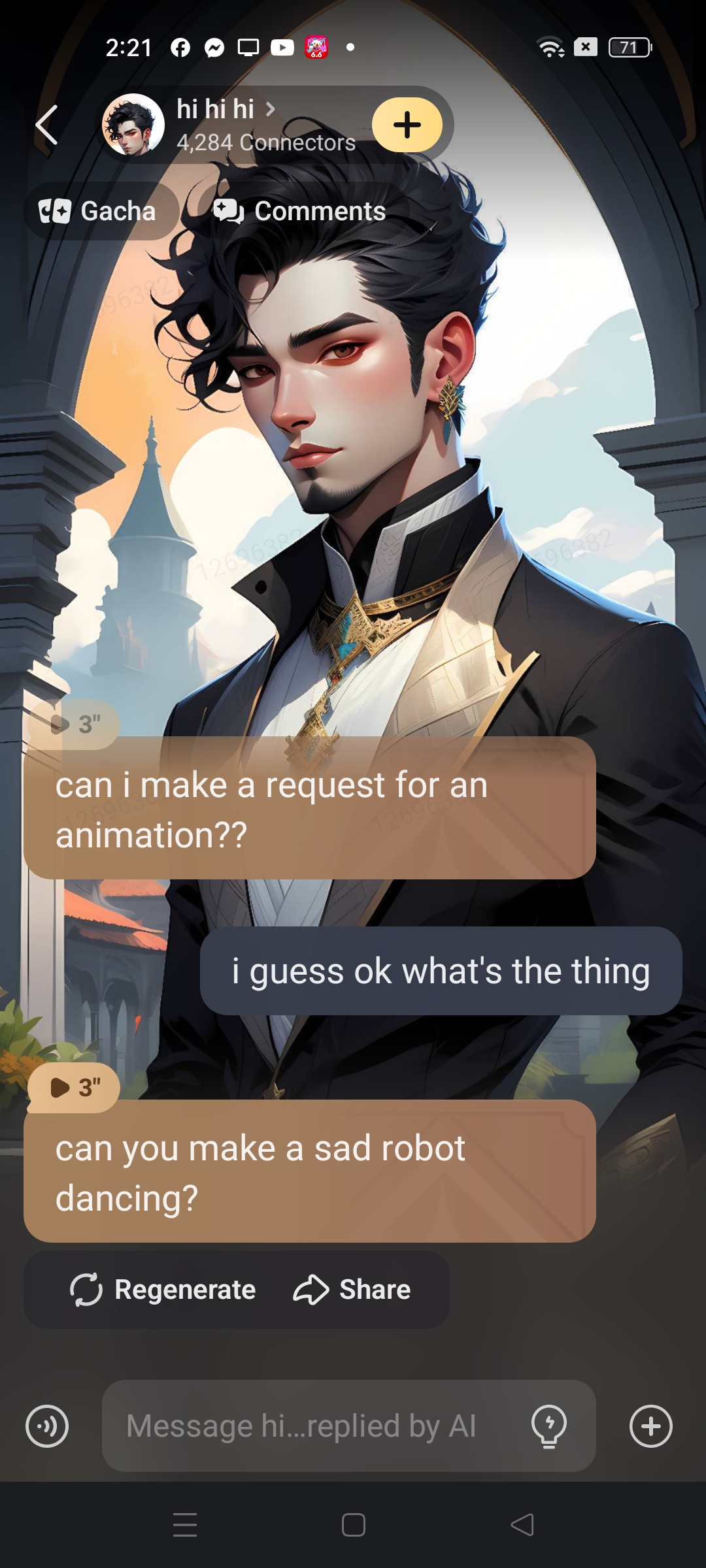
Task: Play voice for the sad robot message
Action: coord(73,1087)
